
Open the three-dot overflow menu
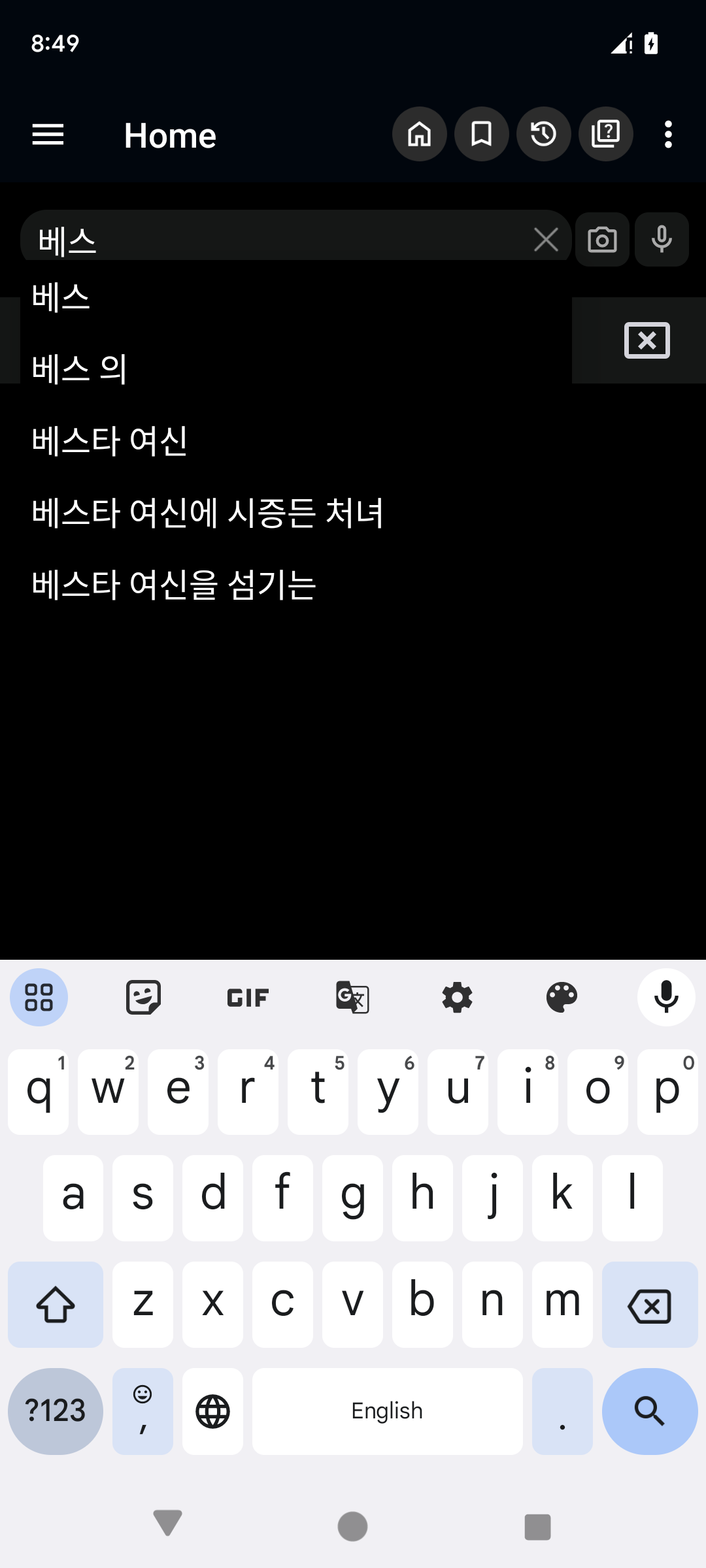click(667, 135)
